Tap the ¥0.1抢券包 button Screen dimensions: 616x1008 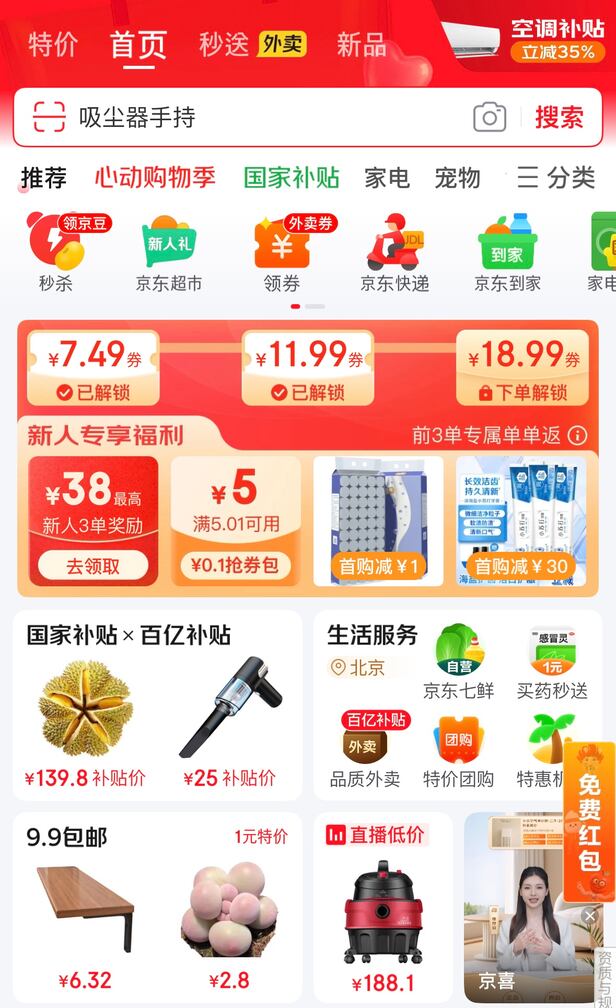[x=235, y=566]
